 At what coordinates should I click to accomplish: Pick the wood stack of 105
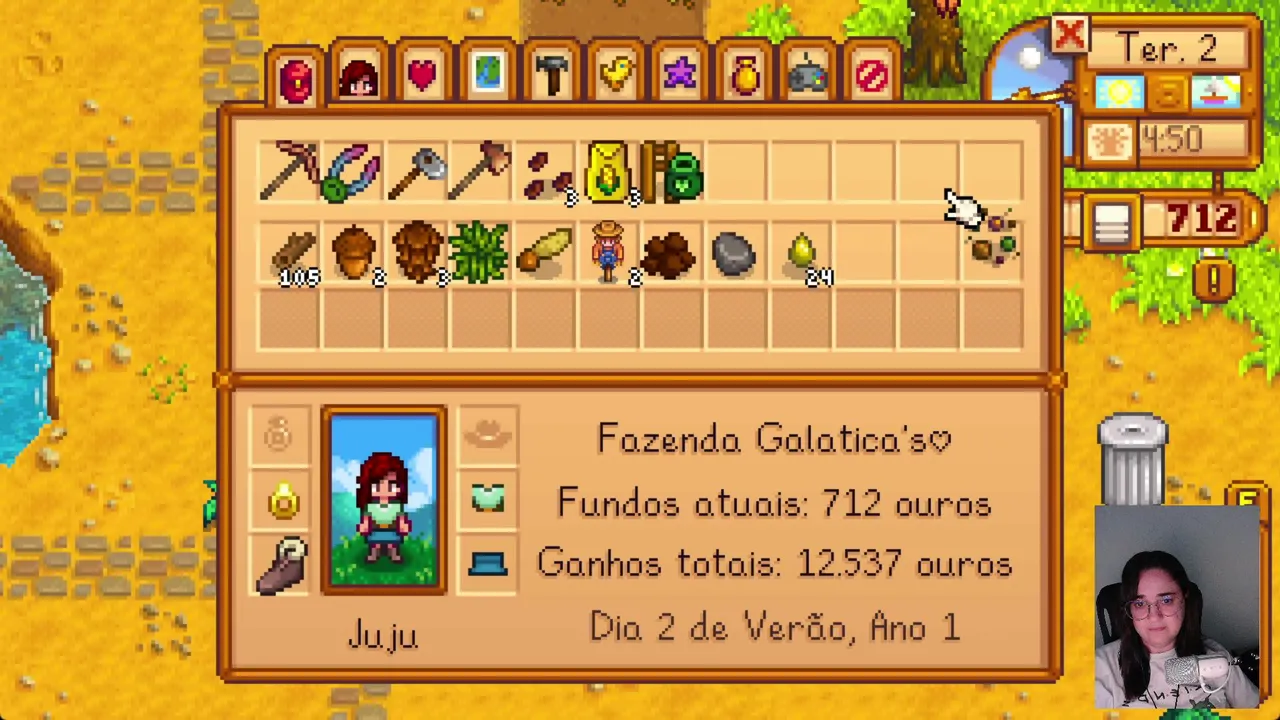[x=291, y=254]
